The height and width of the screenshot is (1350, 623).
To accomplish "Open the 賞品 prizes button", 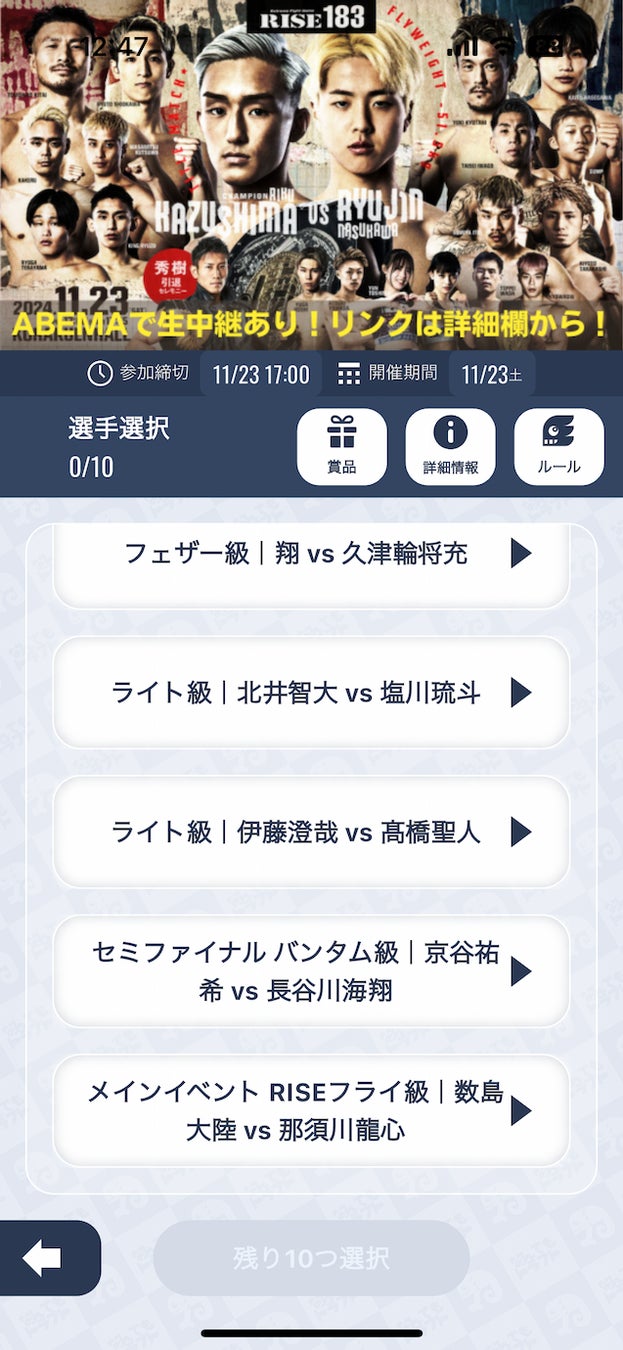I will 342,447.
